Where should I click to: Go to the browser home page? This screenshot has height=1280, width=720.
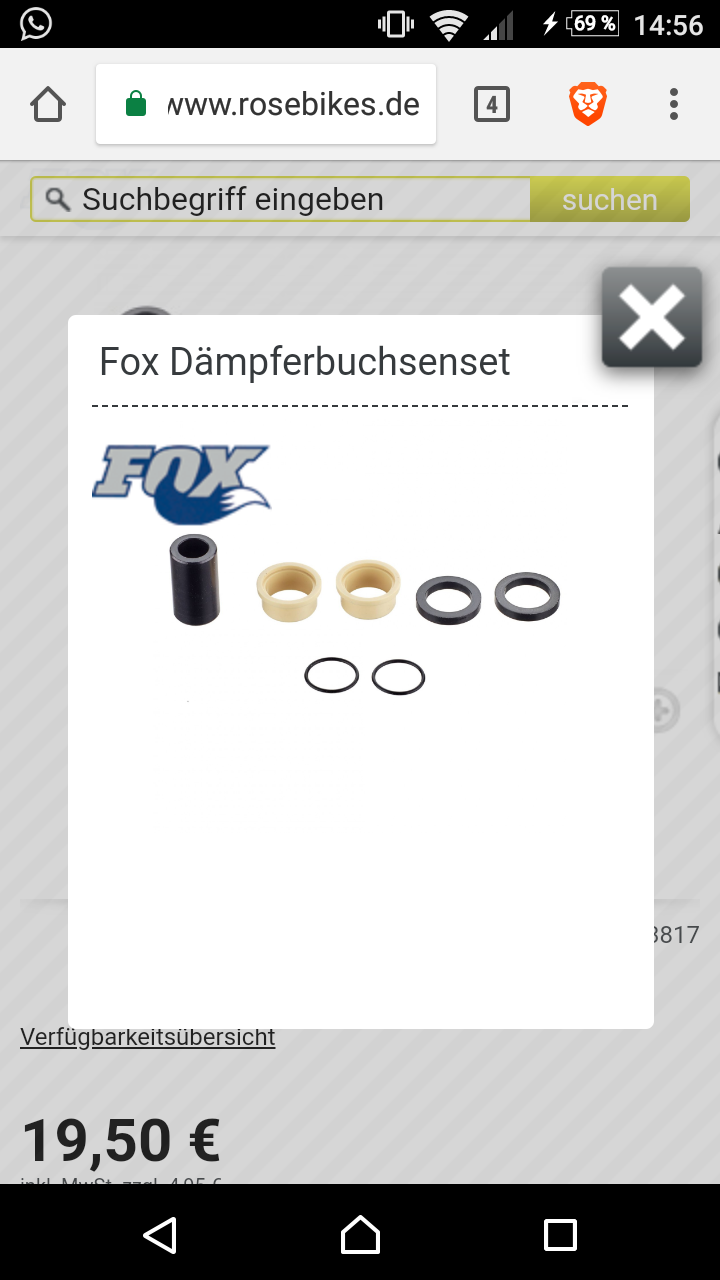click(48, 104)
